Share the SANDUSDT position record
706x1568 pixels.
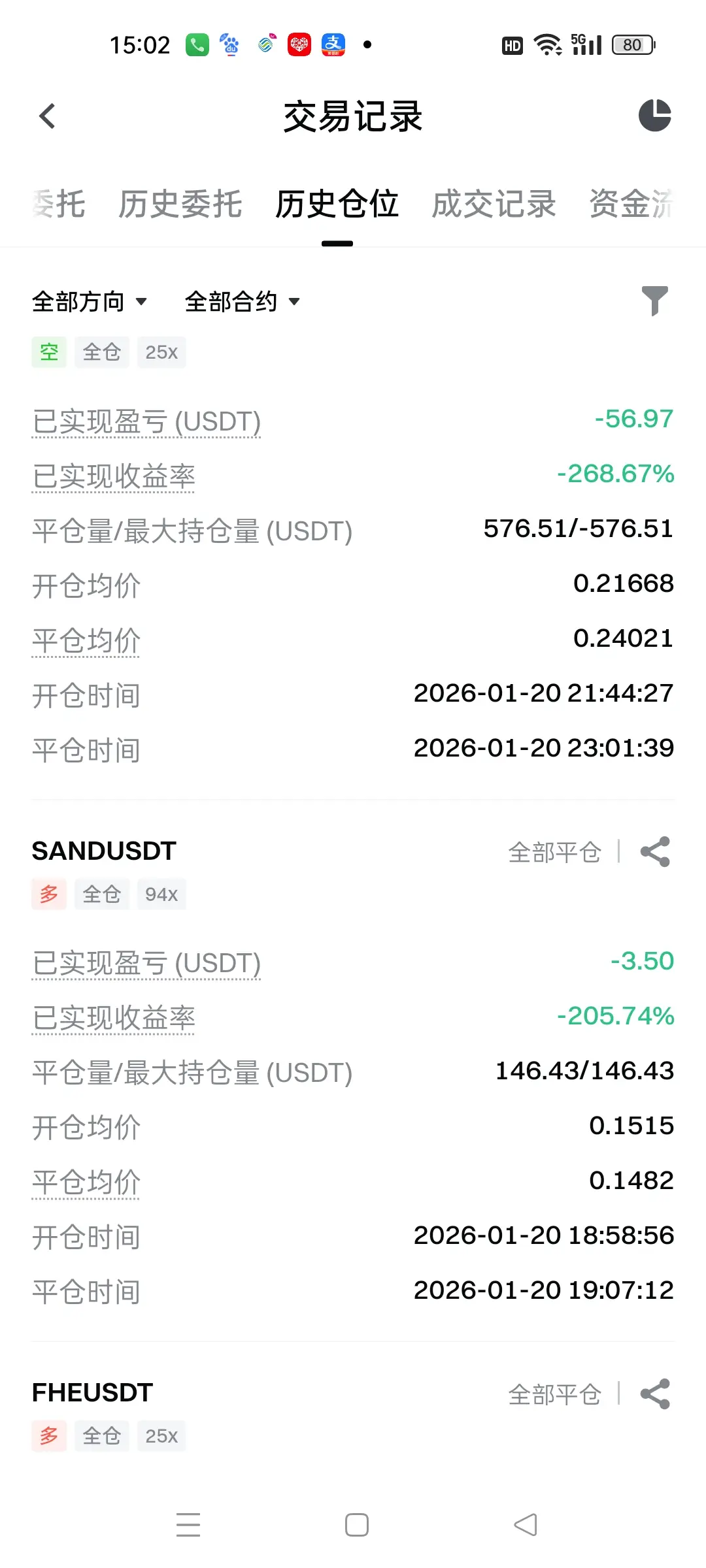[655, 852]
